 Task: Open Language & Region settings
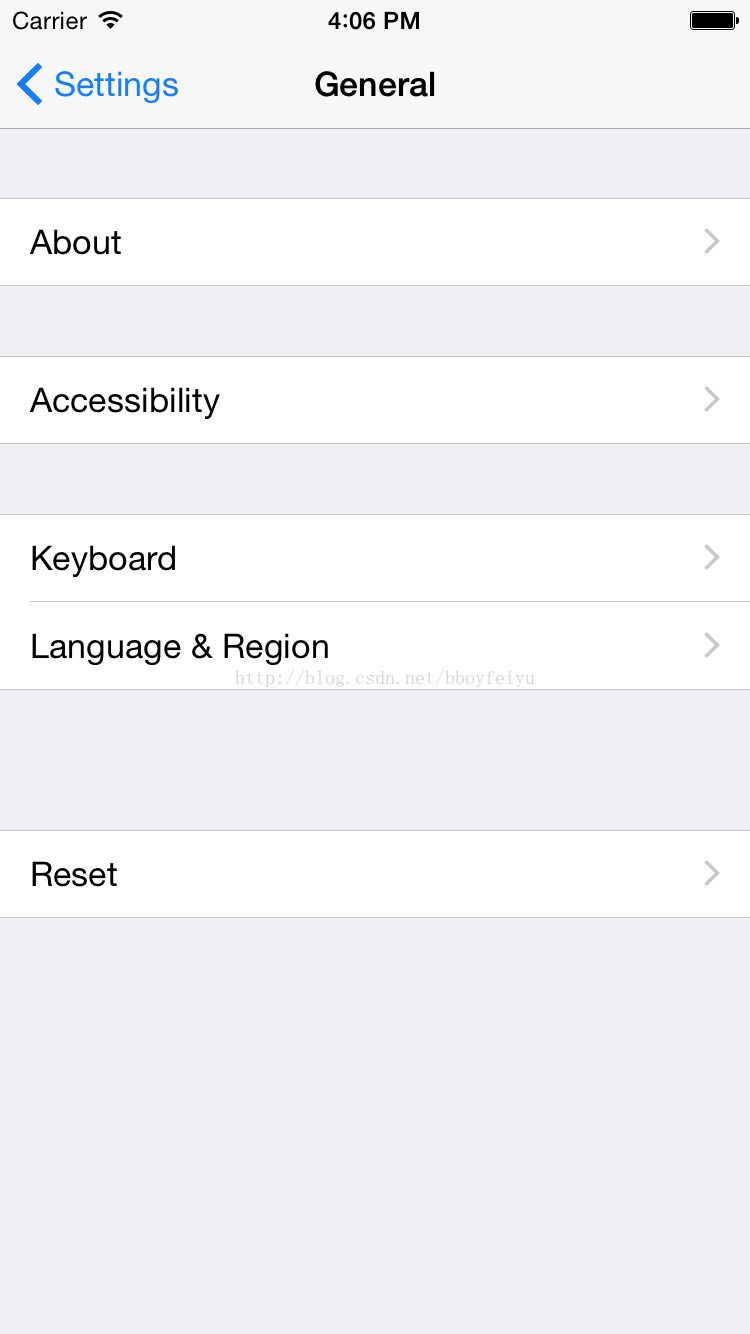click(375, 646)
